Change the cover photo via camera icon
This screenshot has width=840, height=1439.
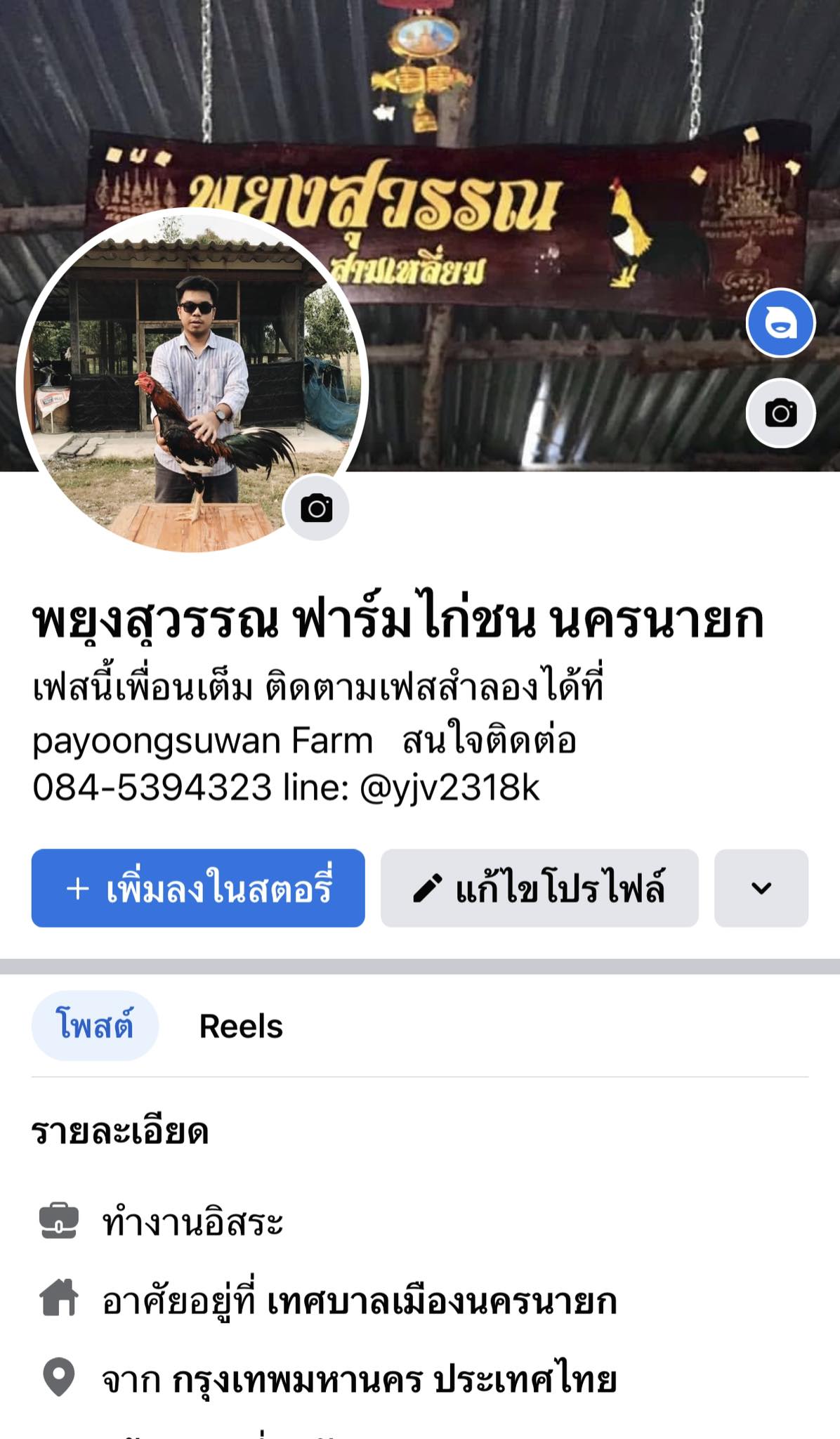[780, 413]
